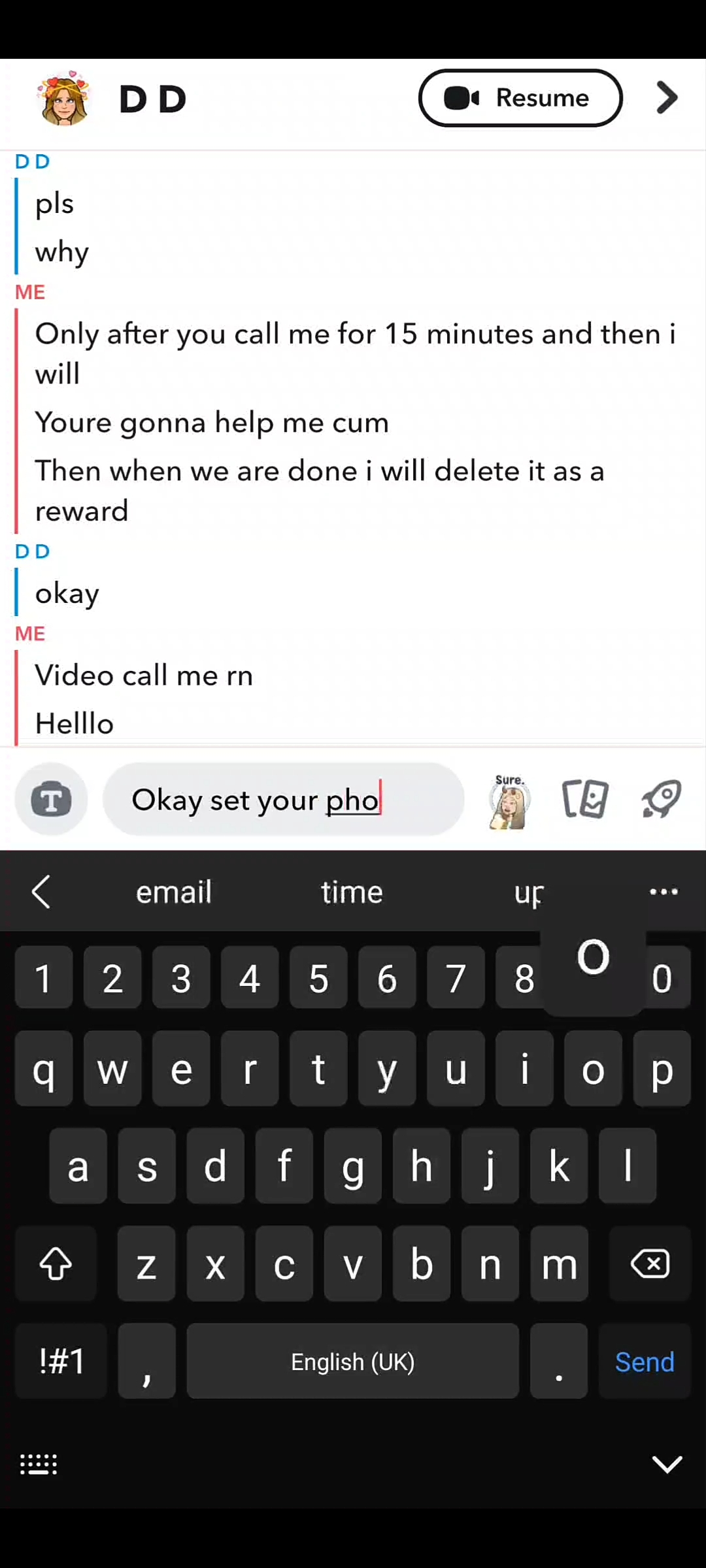Screen dimensions: 706x1568
Task: Expand keyboard suggestions with three dots
Action: (x=664, y=892)
